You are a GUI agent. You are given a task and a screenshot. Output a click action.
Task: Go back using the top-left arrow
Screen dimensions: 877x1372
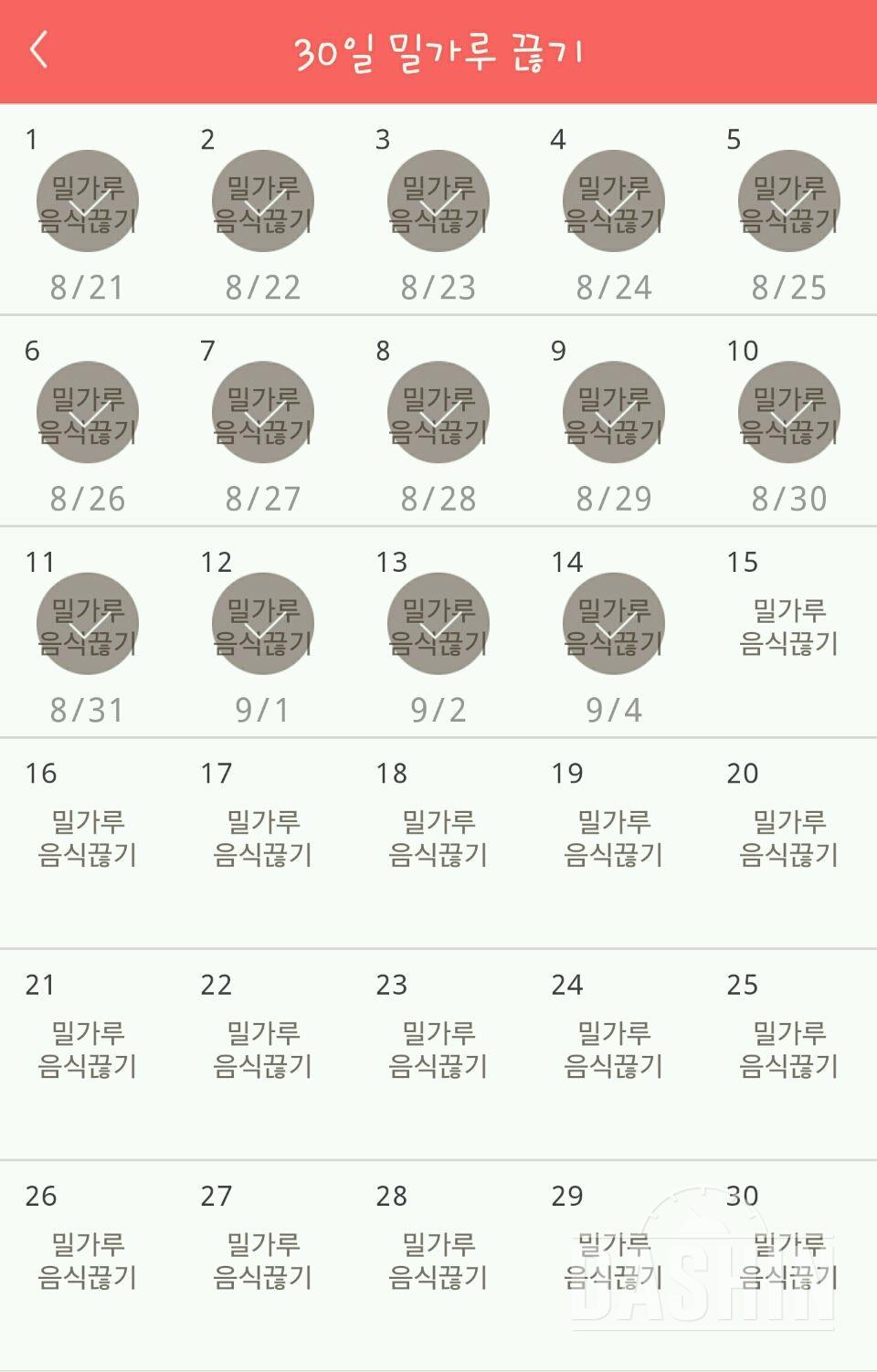(x=38, y=50)
